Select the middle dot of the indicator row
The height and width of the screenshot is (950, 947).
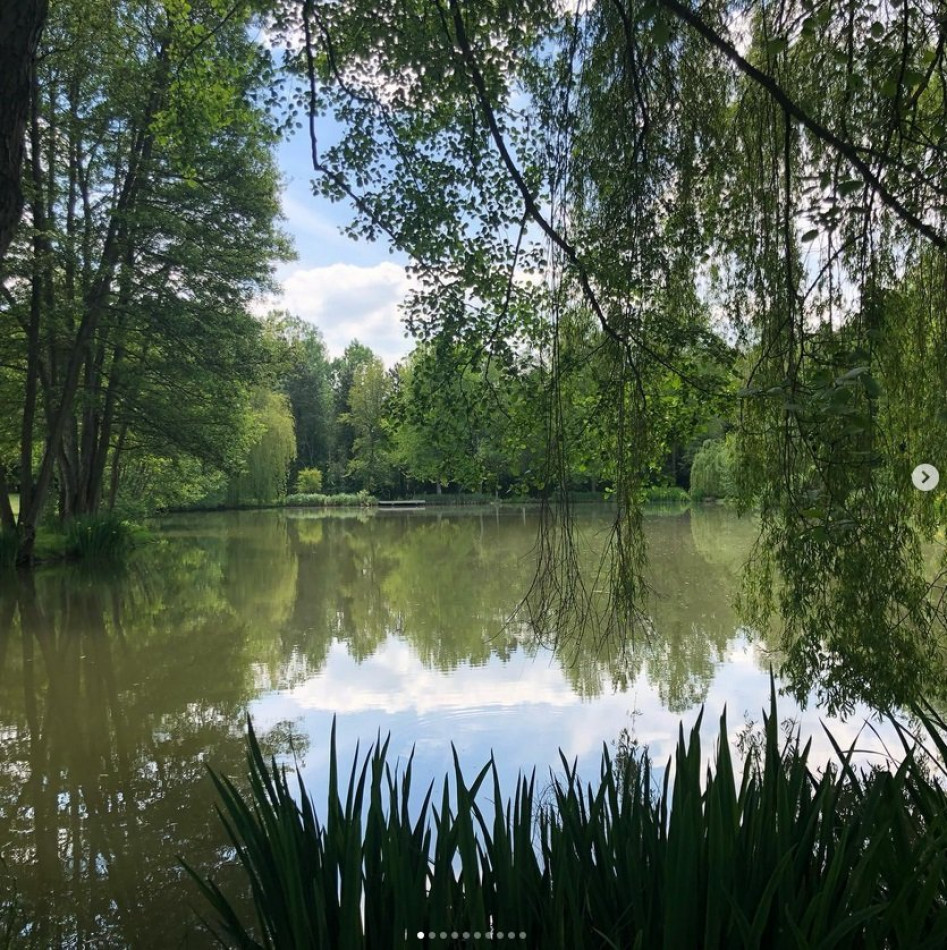(x=471, y=934)
